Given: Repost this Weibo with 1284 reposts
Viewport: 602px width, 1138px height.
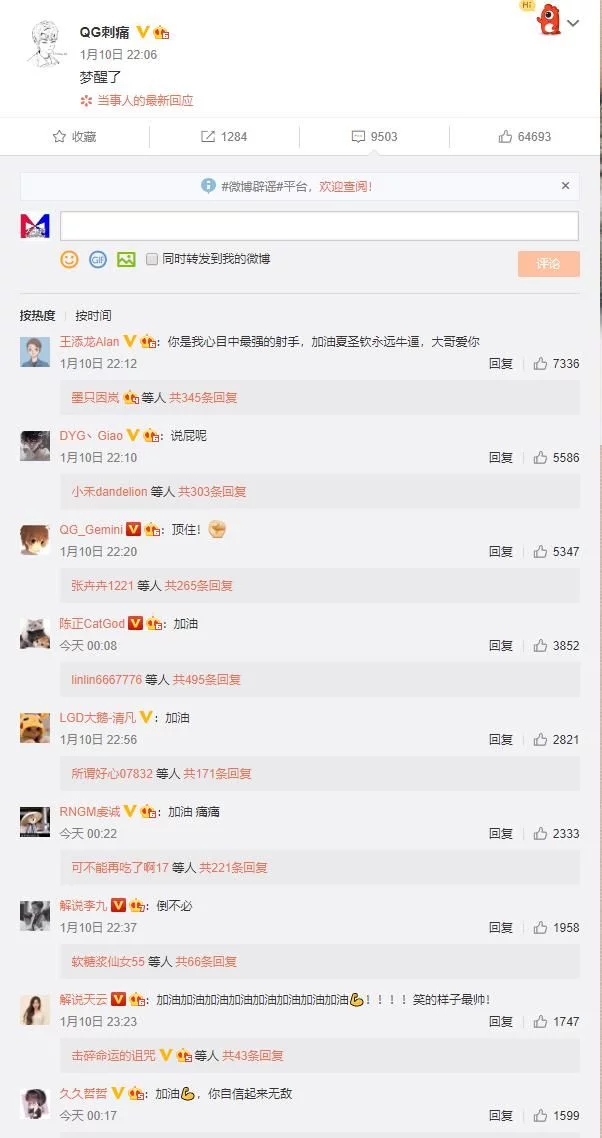Looking at the screenshot, I should (x=224, y=136).
